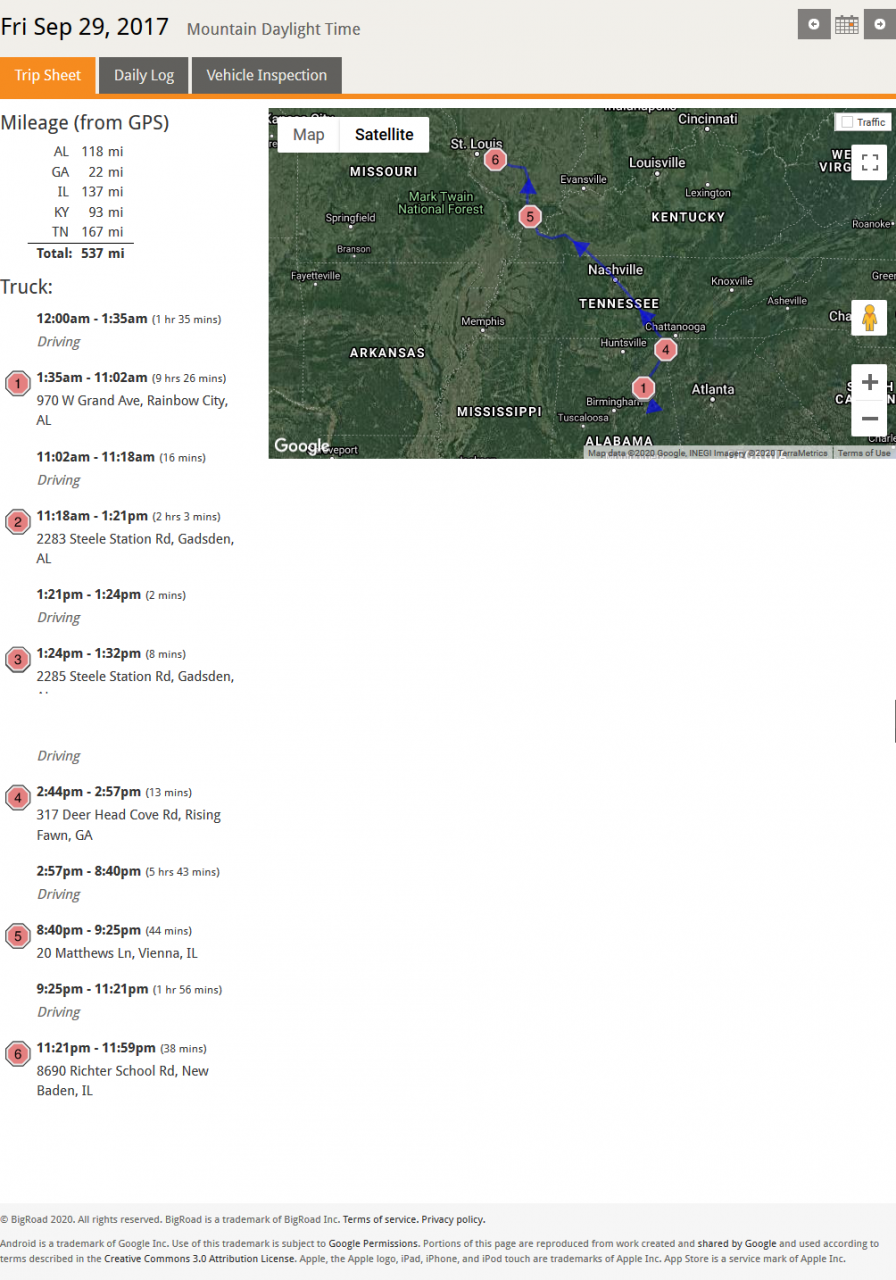Select the Trip Sheet tab
Screen dimensions: 896x1280
coord(47,75)
